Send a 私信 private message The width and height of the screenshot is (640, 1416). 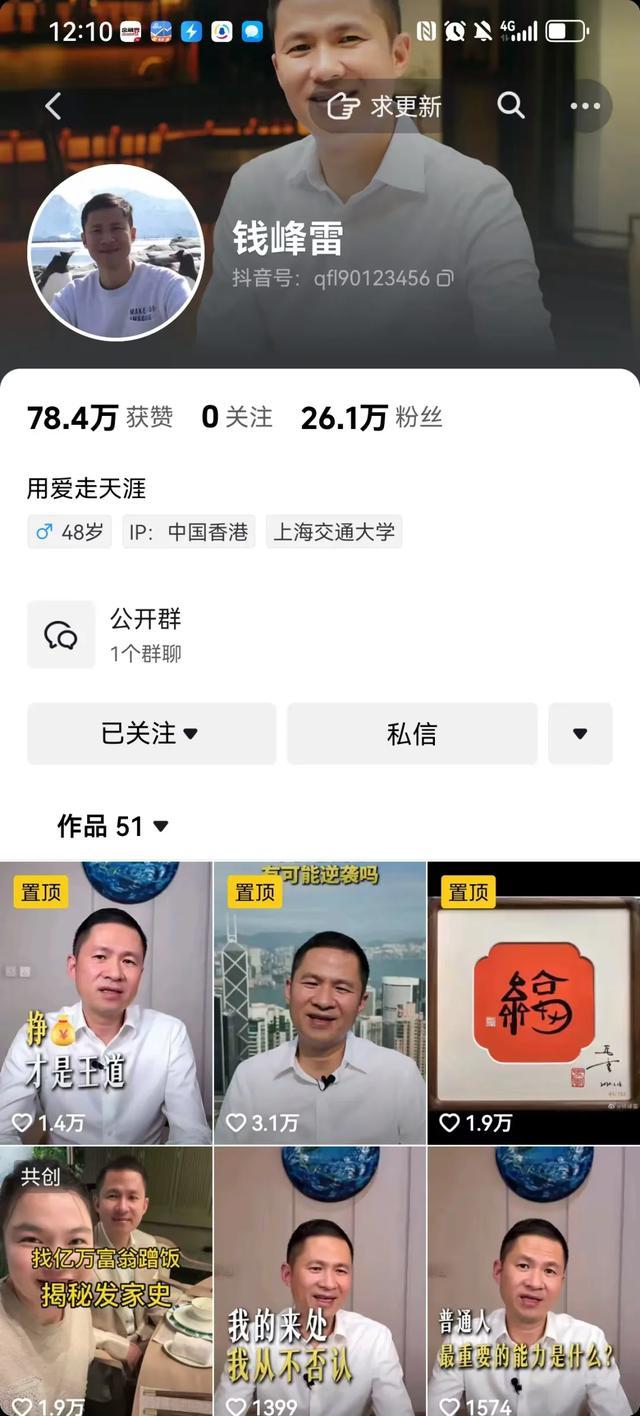pos(411,733)
